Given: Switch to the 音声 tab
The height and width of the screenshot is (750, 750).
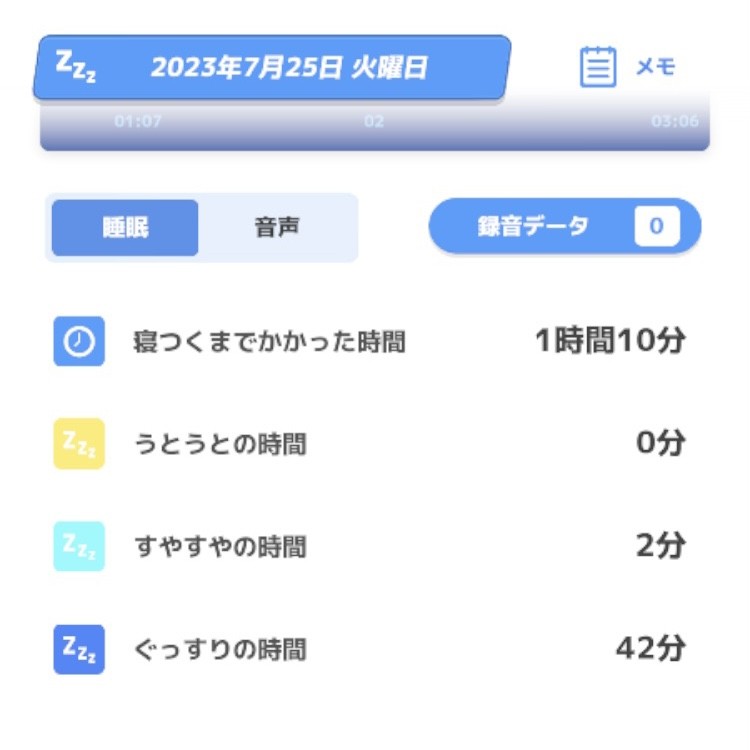Looking at the screenshot, I should pyautogui.click(x=276, y=228).
